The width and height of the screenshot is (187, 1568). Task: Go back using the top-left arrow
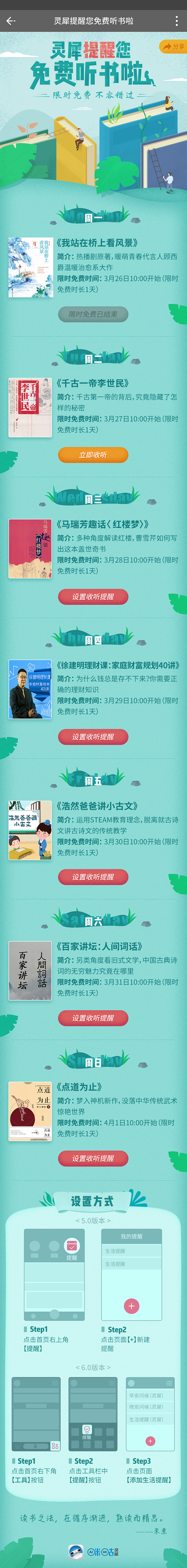pos(10,21)
